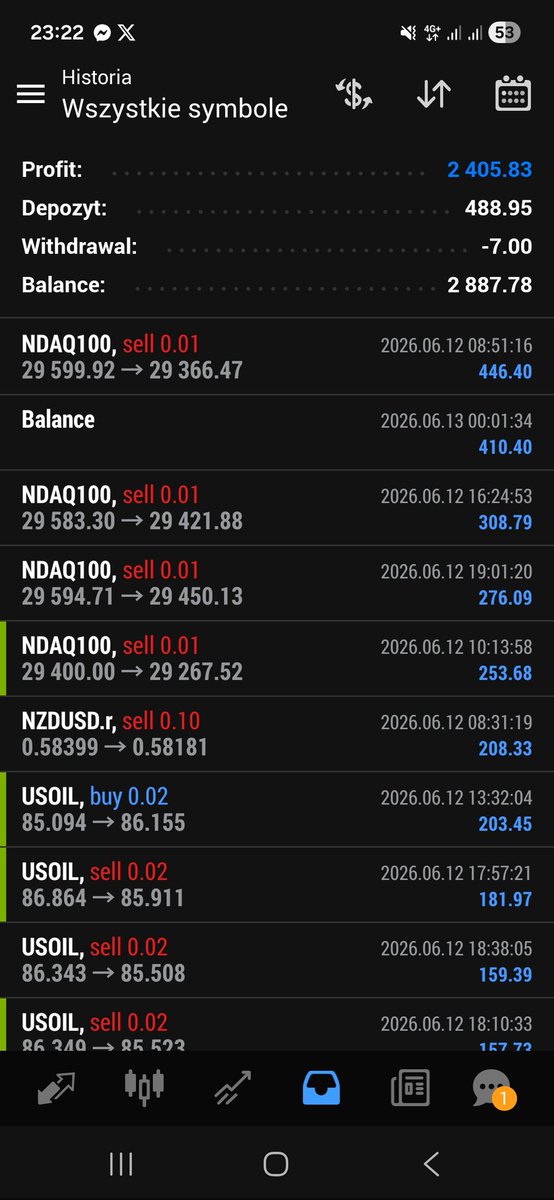Open the hamburger drawer menu
Viewport: 554px width, 1200px height.
click(x=31, y=94)
